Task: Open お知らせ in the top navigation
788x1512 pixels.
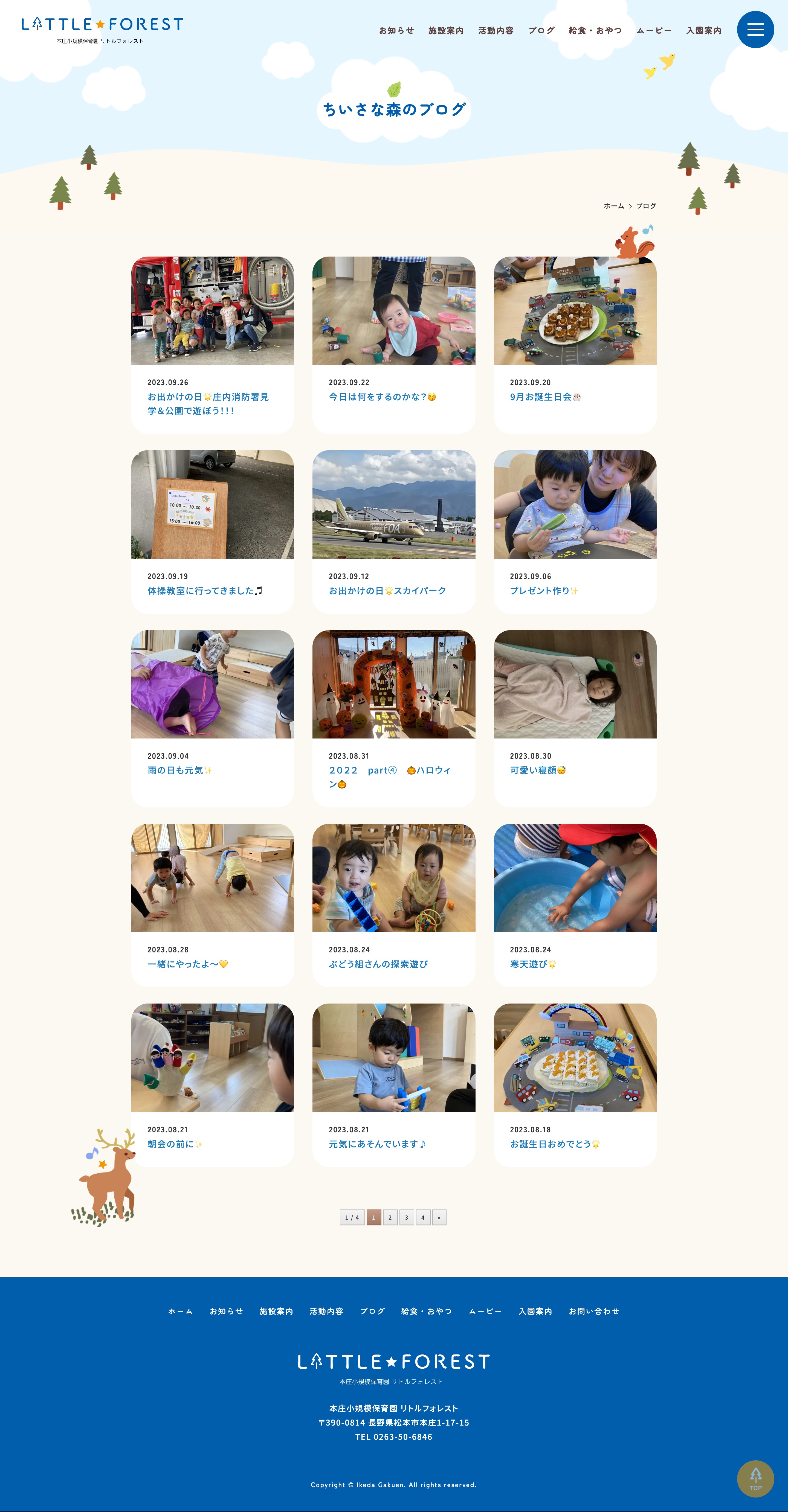Action: pyautogui.click(x=396, y=31)
